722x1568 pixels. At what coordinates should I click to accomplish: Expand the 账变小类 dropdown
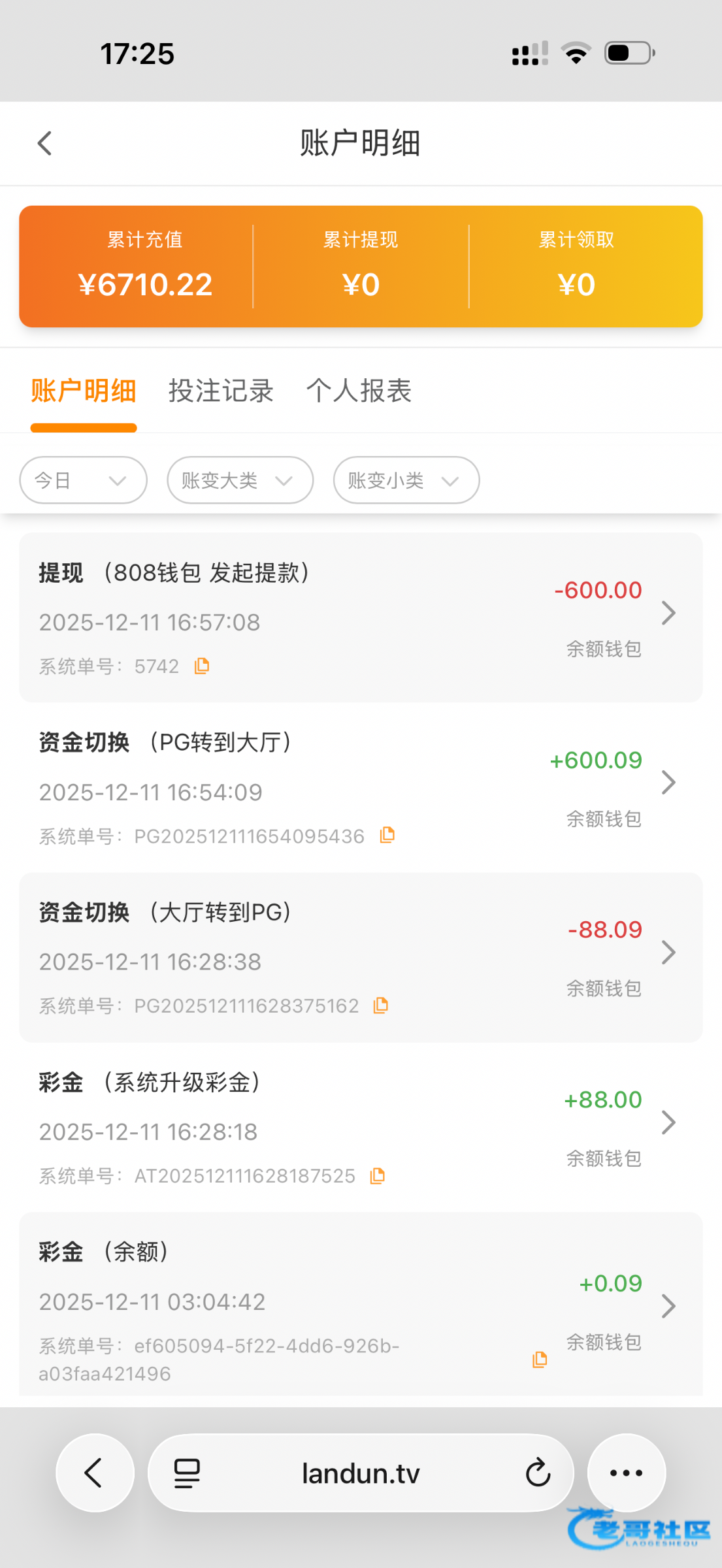click(x=406, y=480)
